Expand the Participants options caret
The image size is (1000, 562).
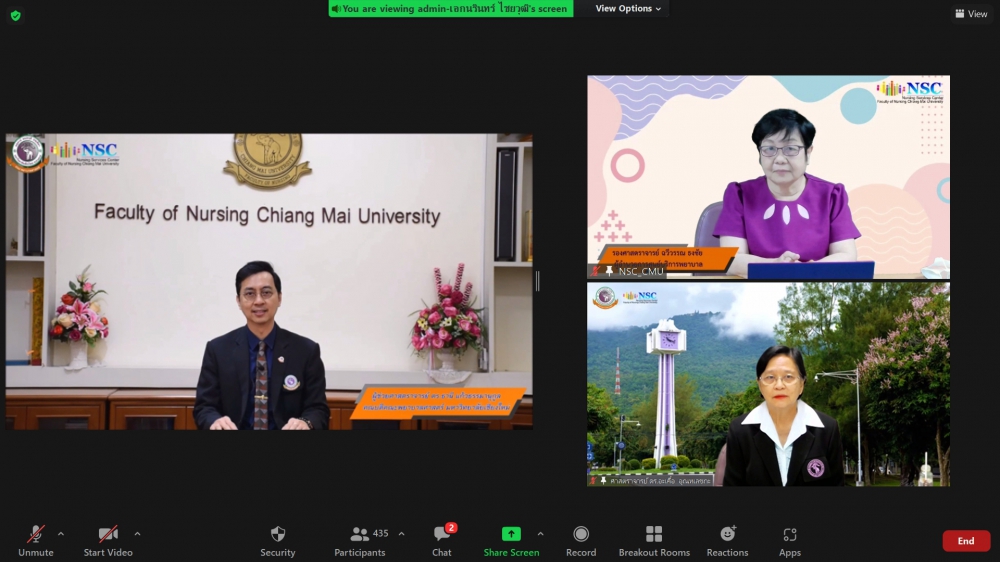click(401, 533)
